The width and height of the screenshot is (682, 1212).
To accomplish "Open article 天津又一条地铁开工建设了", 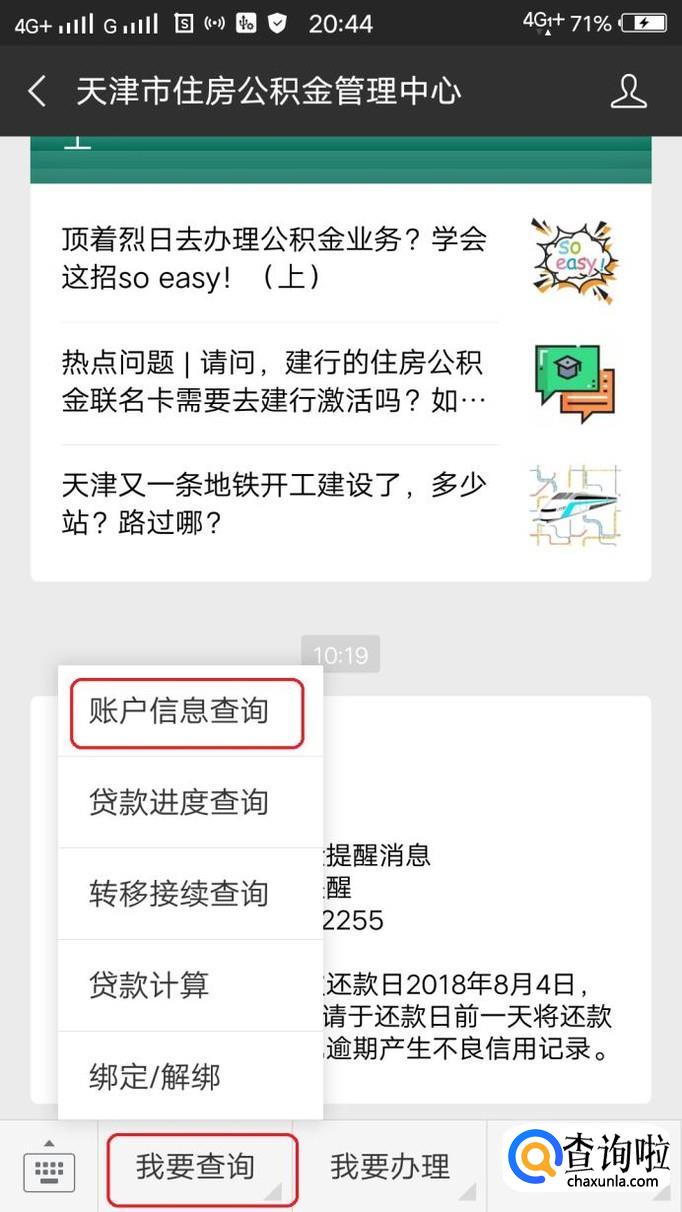I will (x=275, y=504).
